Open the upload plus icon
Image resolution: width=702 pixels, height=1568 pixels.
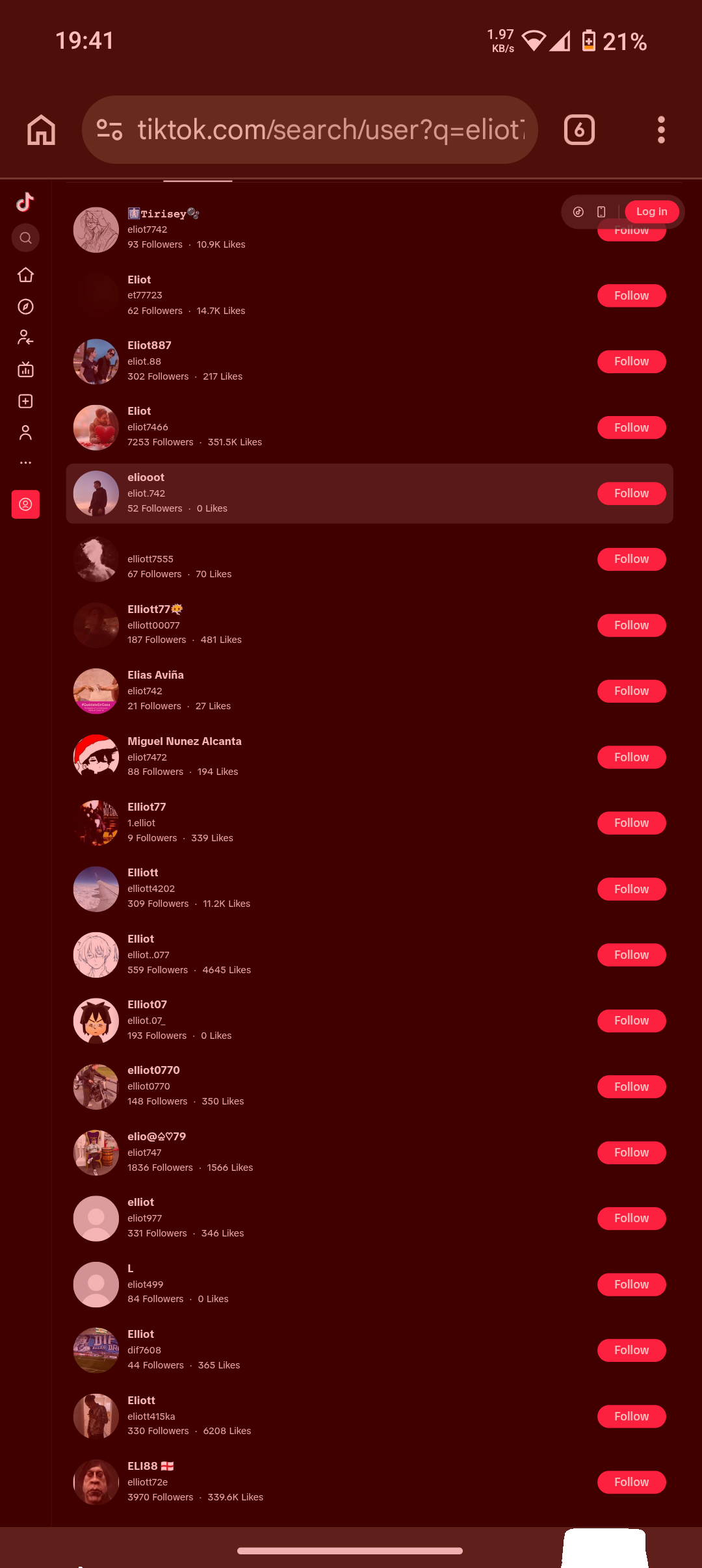(x=25, y=401)
